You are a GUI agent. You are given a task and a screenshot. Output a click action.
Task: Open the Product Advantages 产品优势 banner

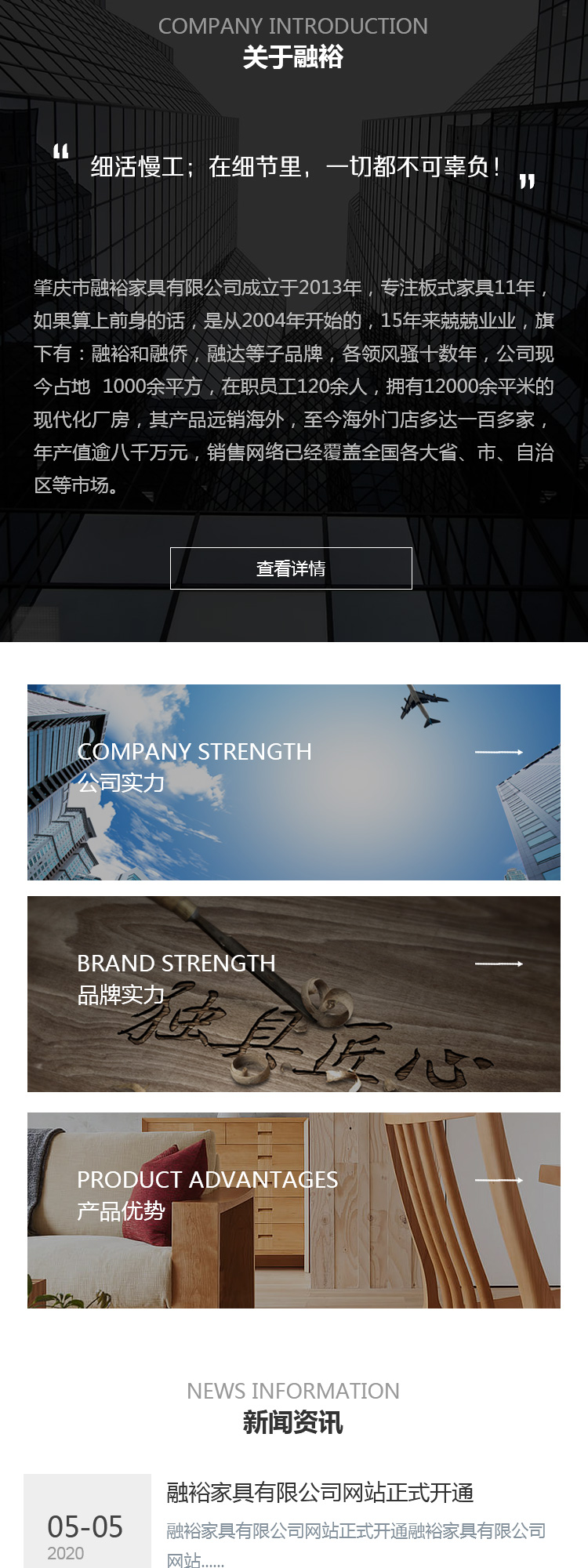pyautogui.click(x=293, y=1210)
